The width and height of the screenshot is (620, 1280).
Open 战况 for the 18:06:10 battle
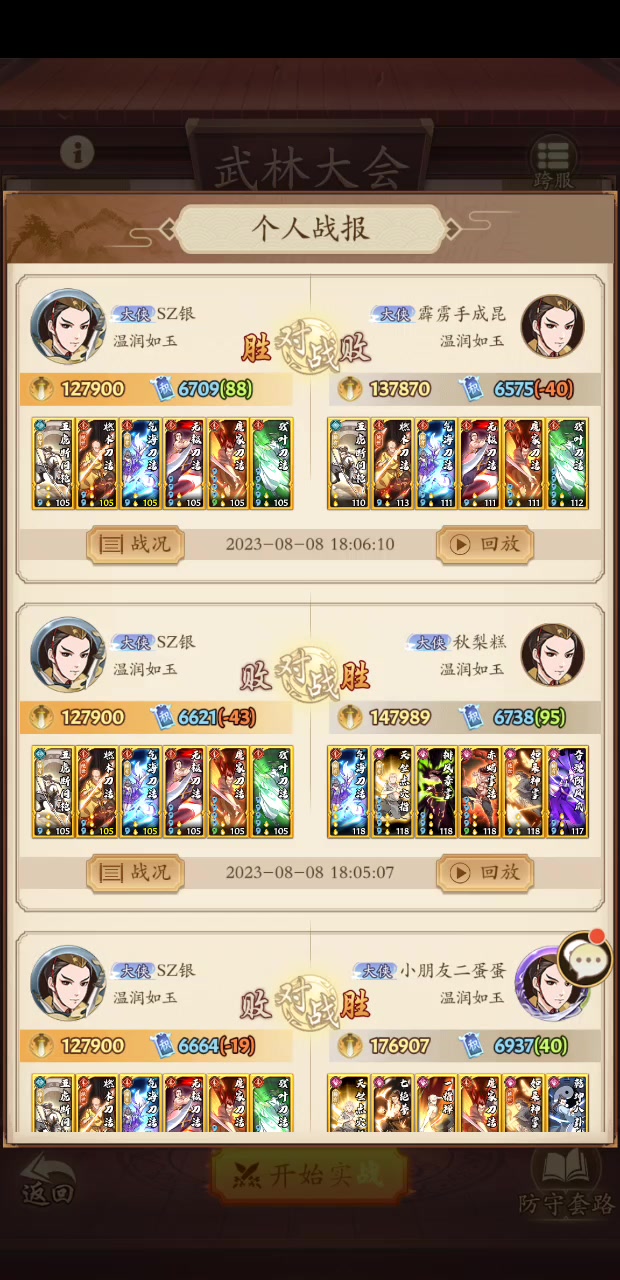pos(135,545)
